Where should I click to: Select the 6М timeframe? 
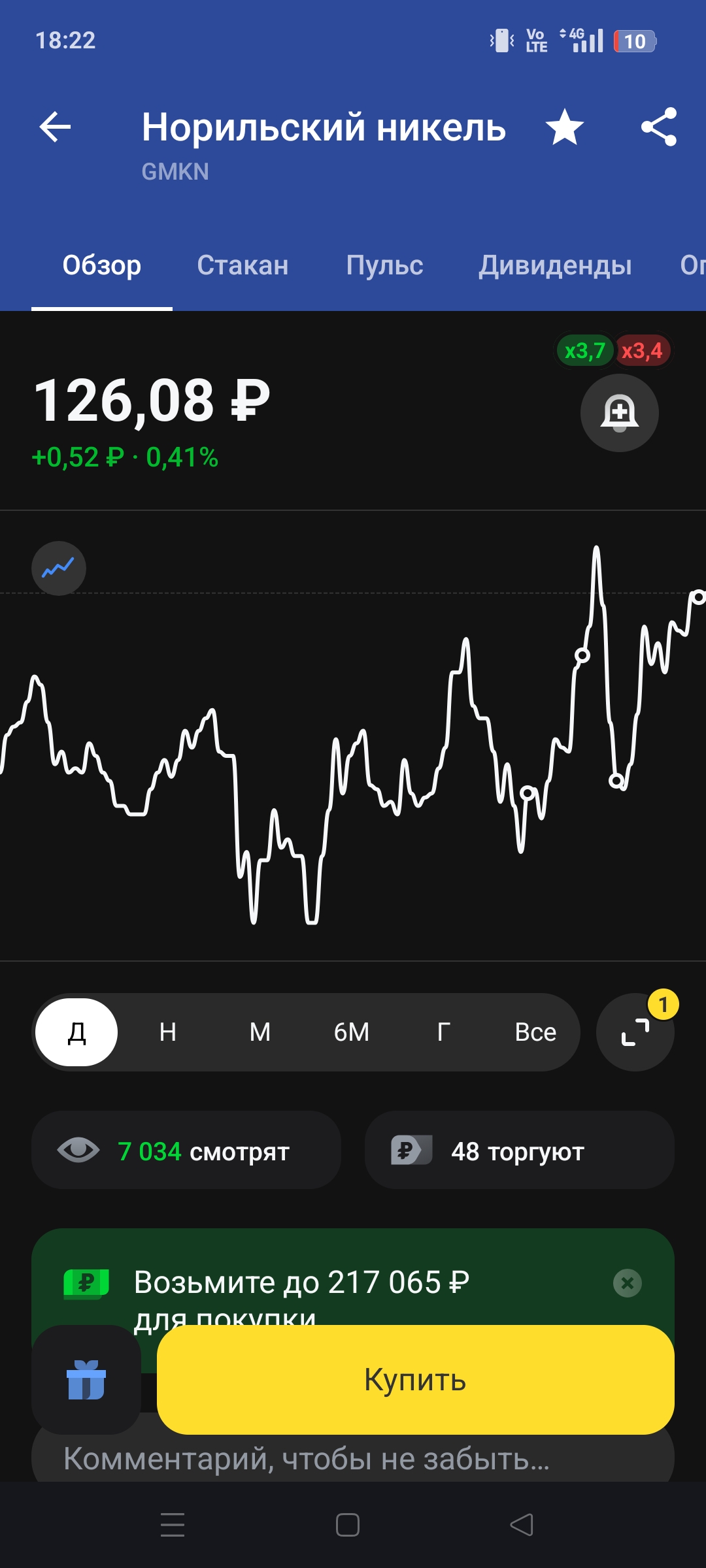[351, 1032]
